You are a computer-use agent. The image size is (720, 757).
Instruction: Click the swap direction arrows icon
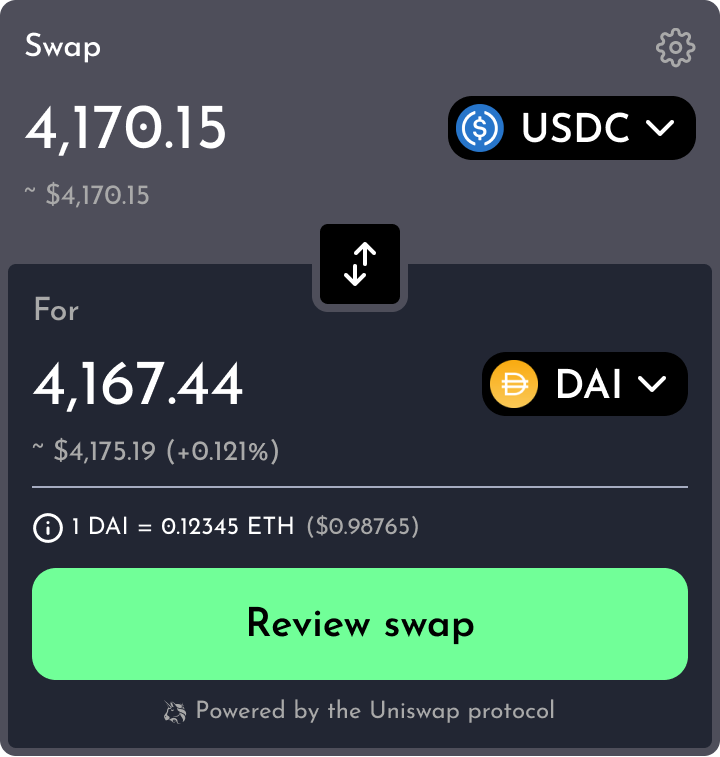[359, 263]
